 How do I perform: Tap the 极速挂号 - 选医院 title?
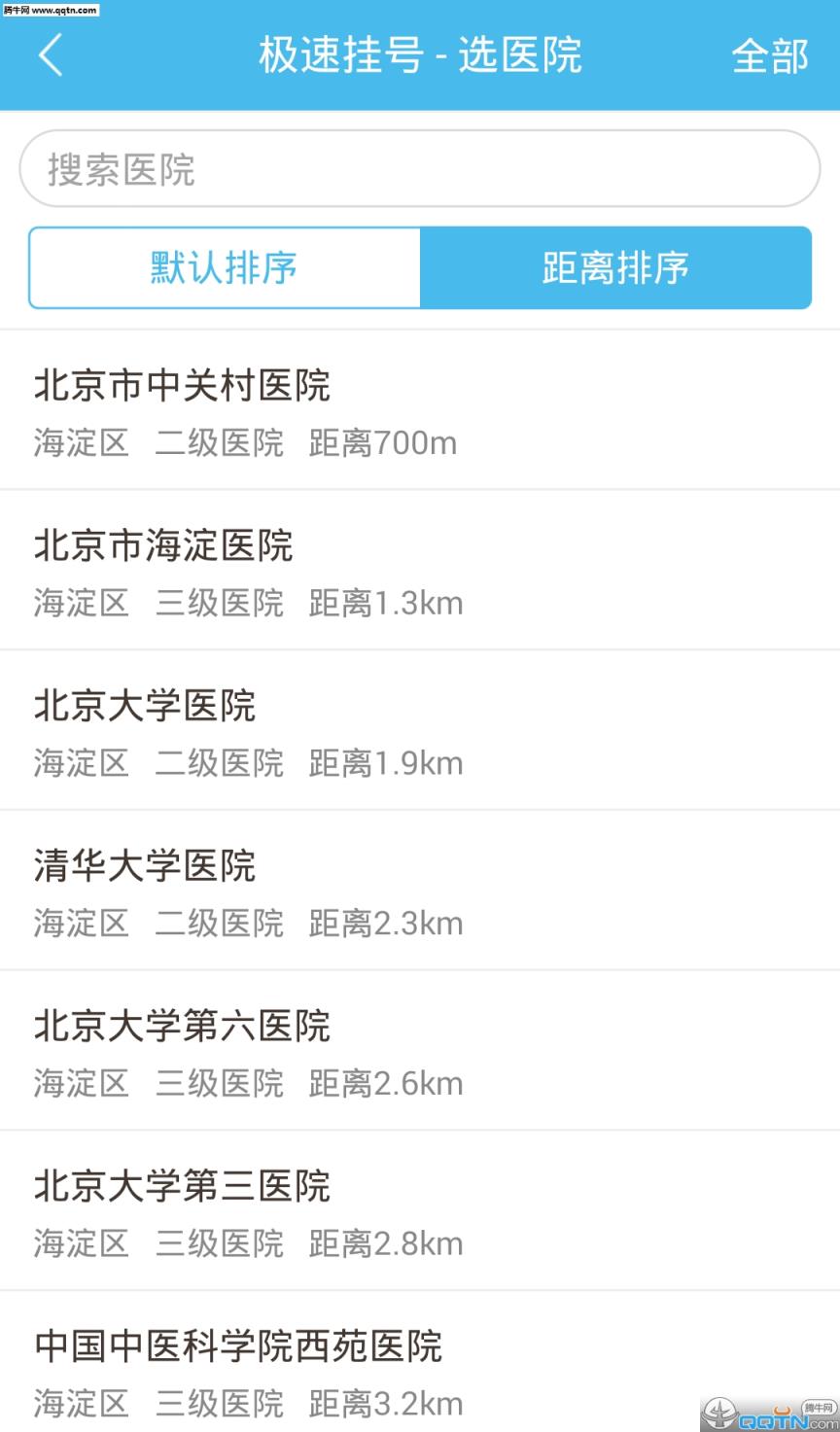[x=420, y=55]
